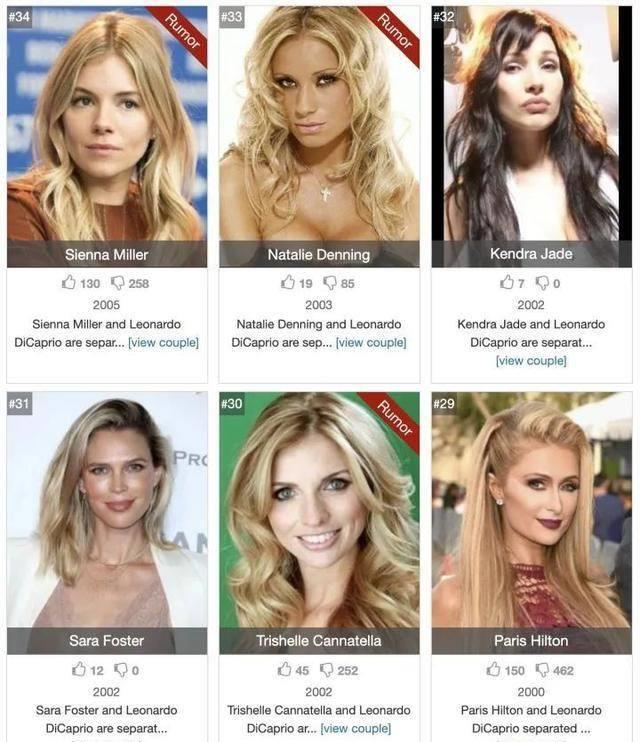Like the Kendra Jade entry
Viewport: 640px width, 742px height.
point(507,283)
